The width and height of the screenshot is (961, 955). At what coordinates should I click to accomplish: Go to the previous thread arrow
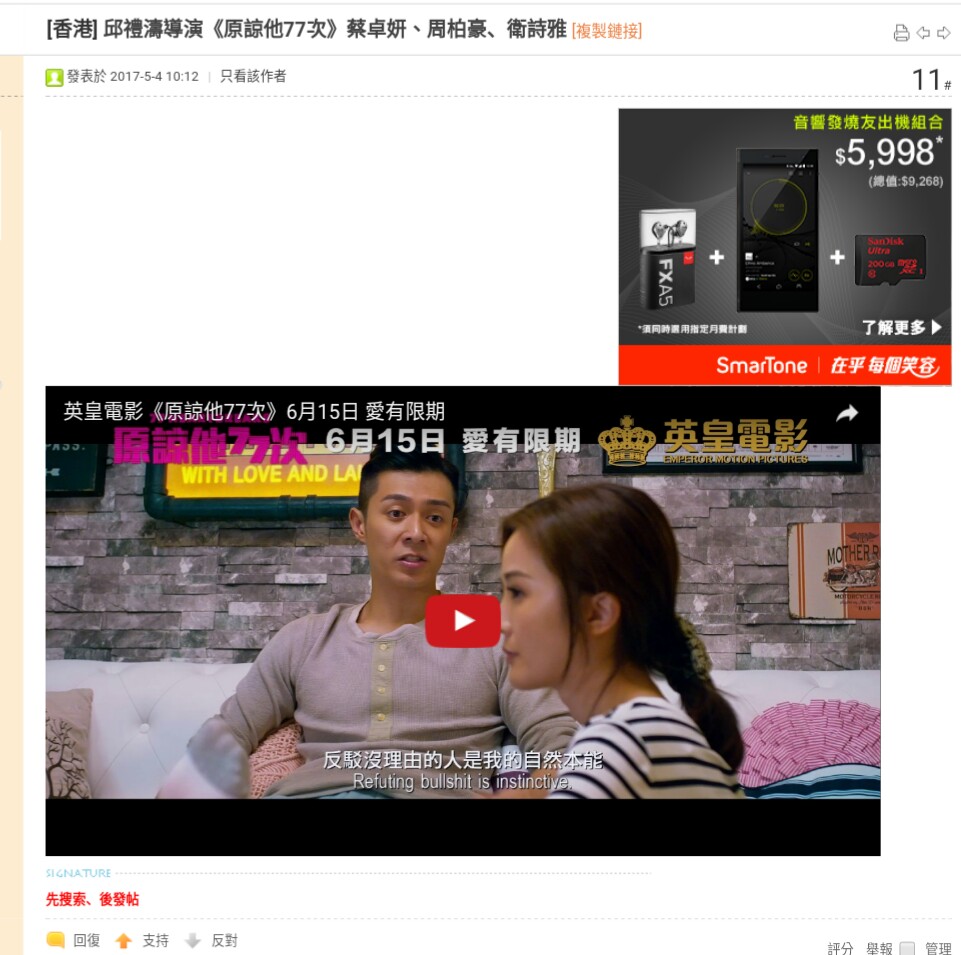click(x=923, y=33)
